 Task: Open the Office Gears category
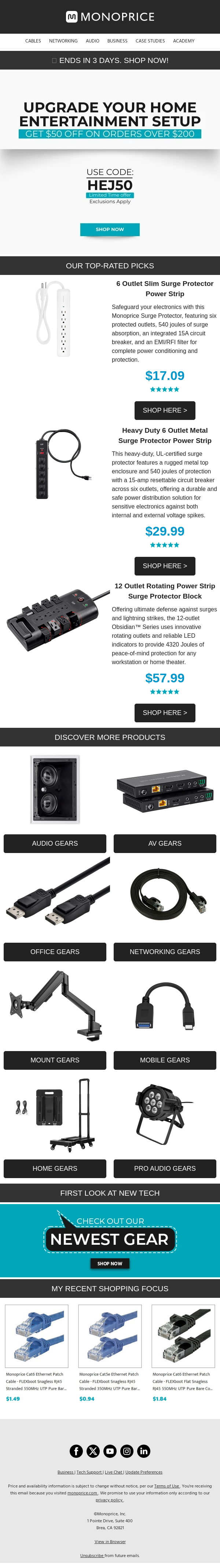55,951
